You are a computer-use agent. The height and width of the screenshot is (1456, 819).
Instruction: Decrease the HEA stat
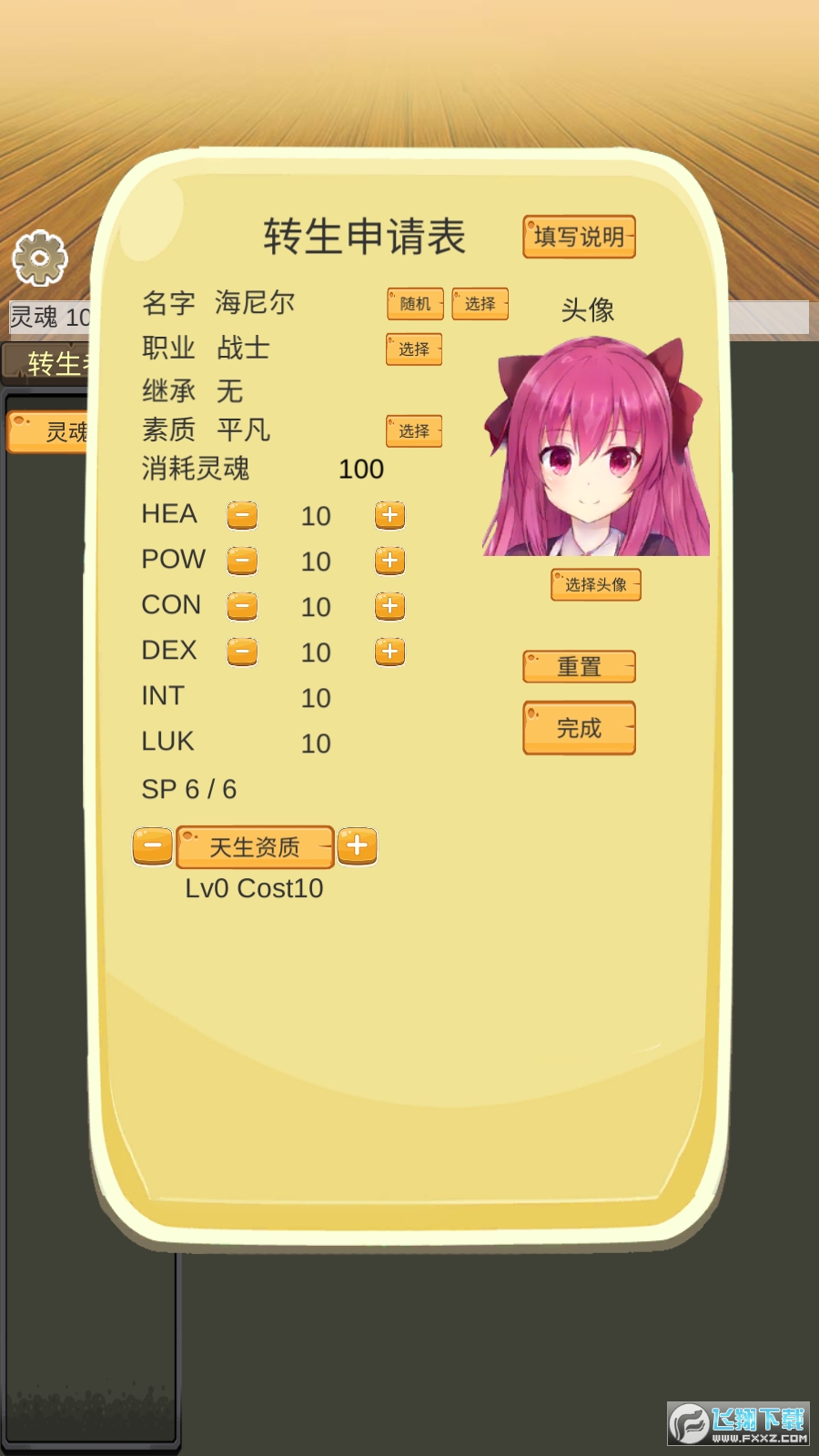(x=242, y=515)
